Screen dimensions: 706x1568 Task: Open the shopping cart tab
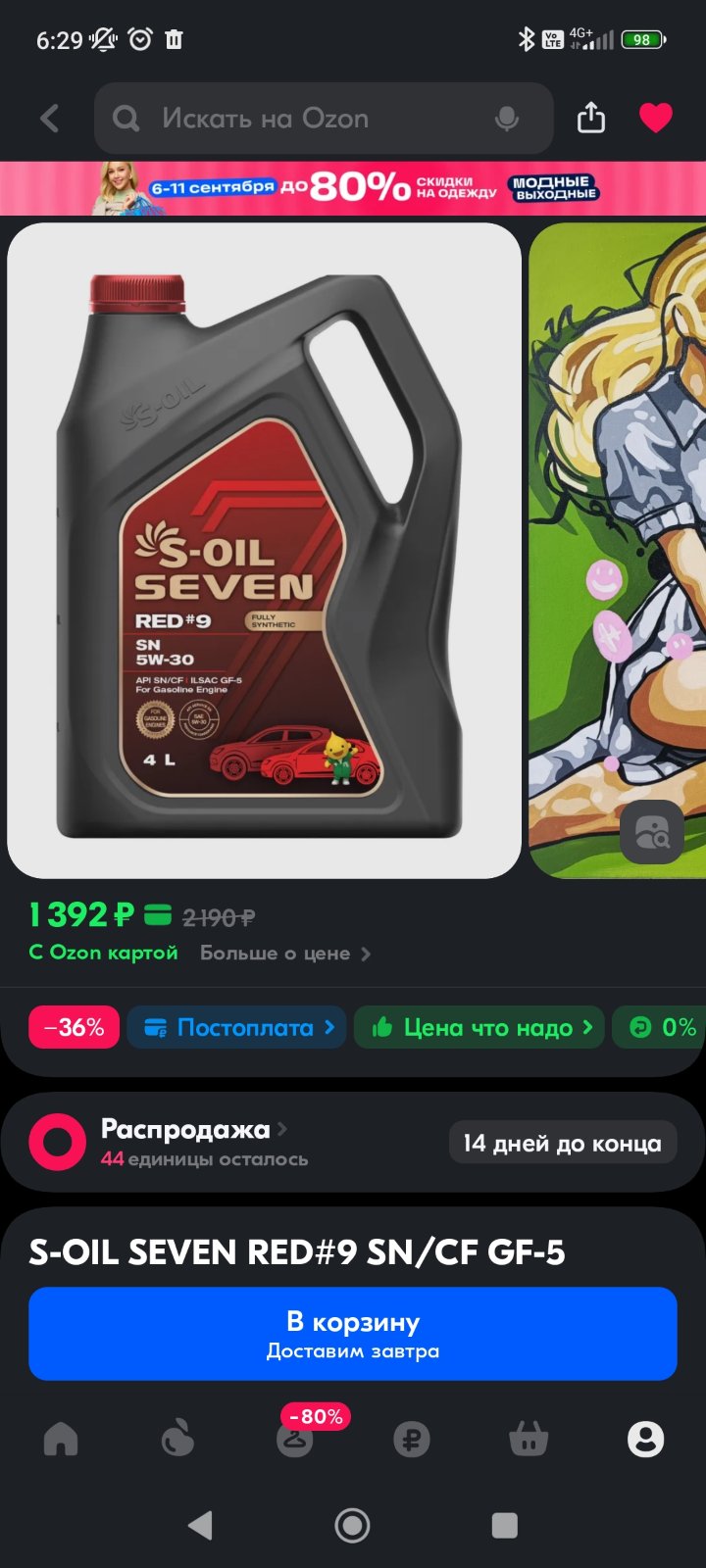pyautogui.click(x=529, y=1439)
